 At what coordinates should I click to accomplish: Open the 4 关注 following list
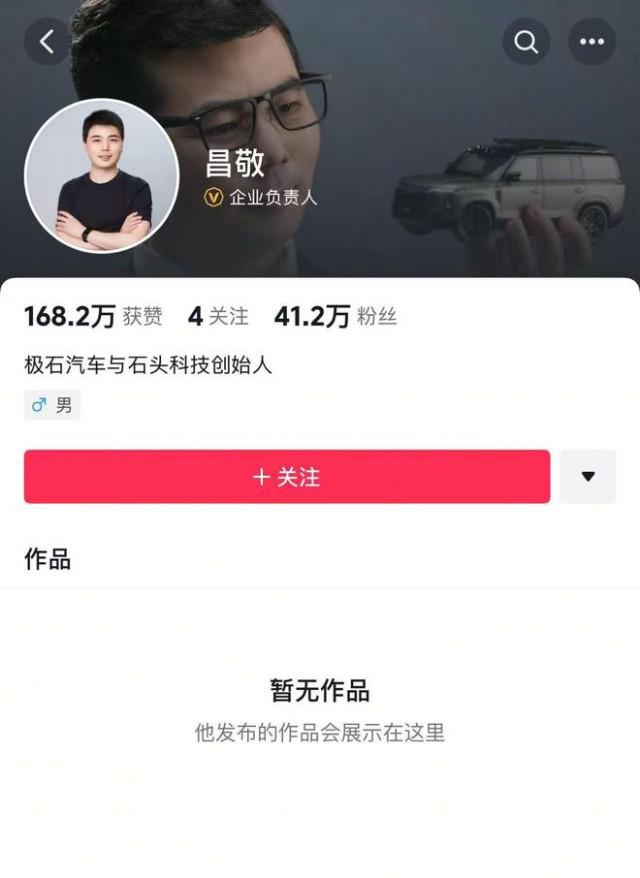[218, 317]
